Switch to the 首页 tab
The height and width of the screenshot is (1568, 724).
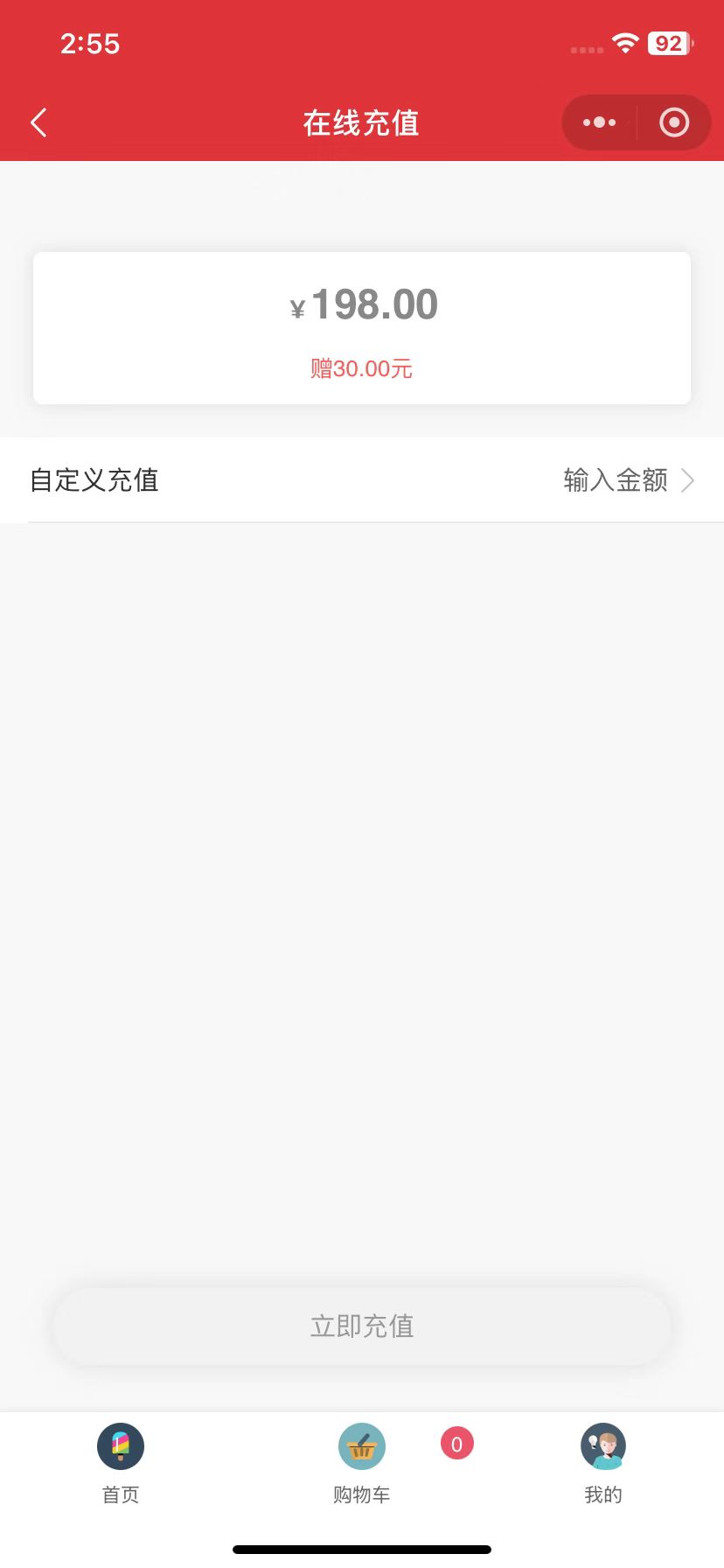click(121, 1463)
